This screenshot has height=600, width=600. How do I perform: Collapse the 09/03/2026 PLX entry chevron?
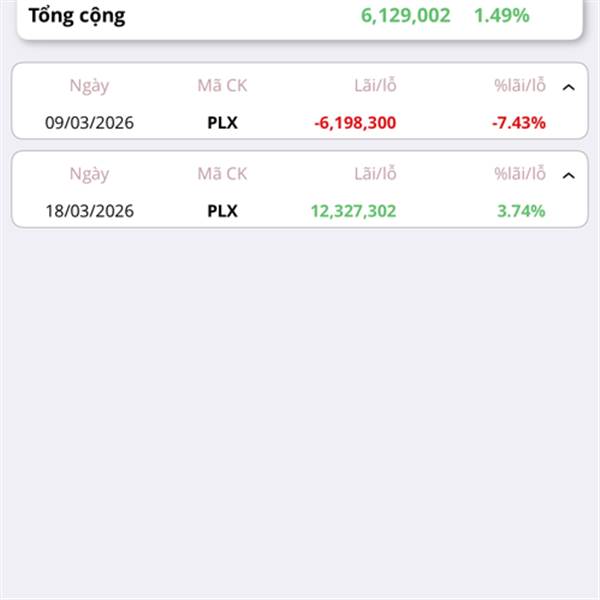tap(569, 87)
